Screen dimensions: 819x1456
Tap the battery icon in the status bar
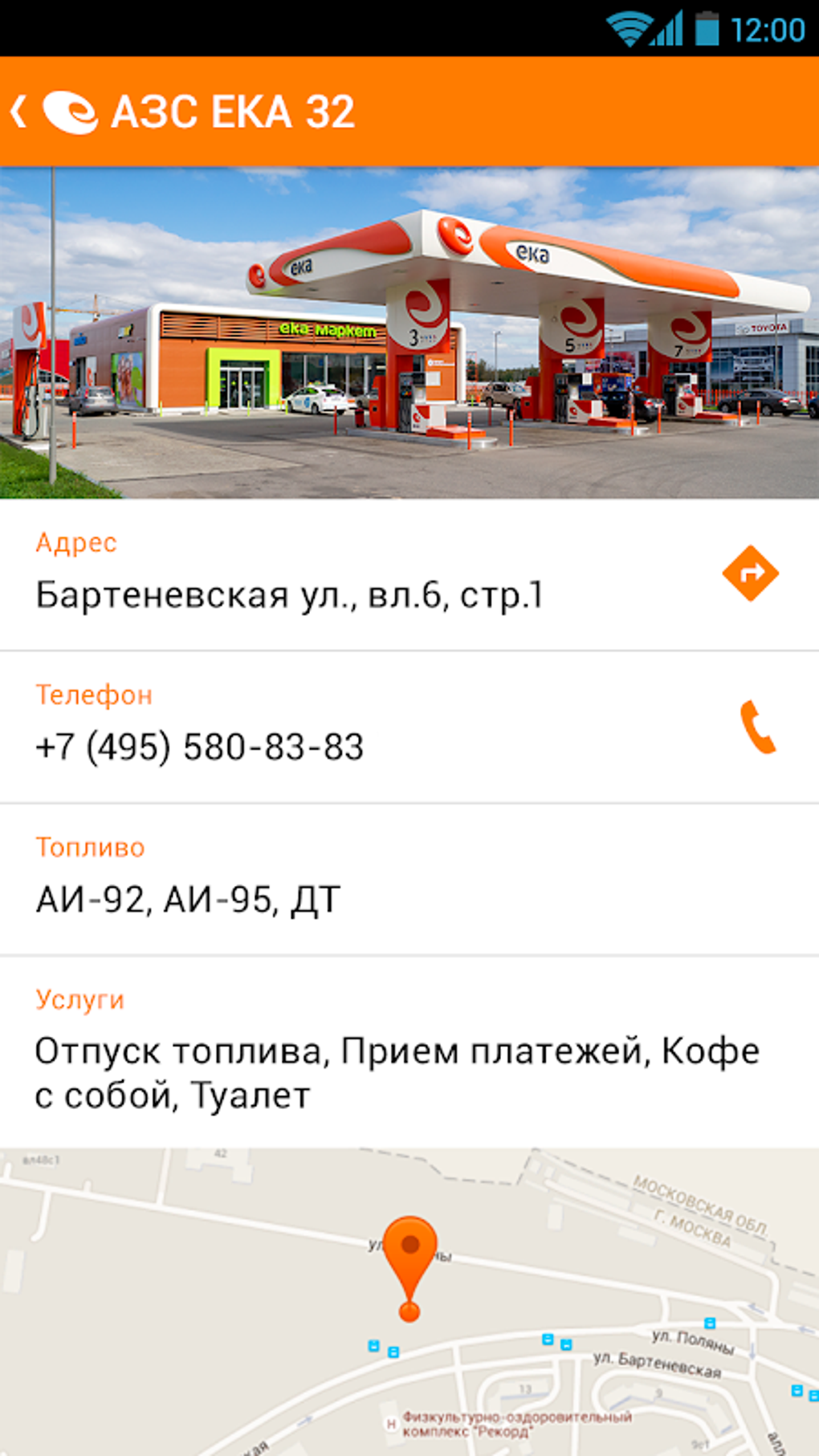[x=705, y=27]
